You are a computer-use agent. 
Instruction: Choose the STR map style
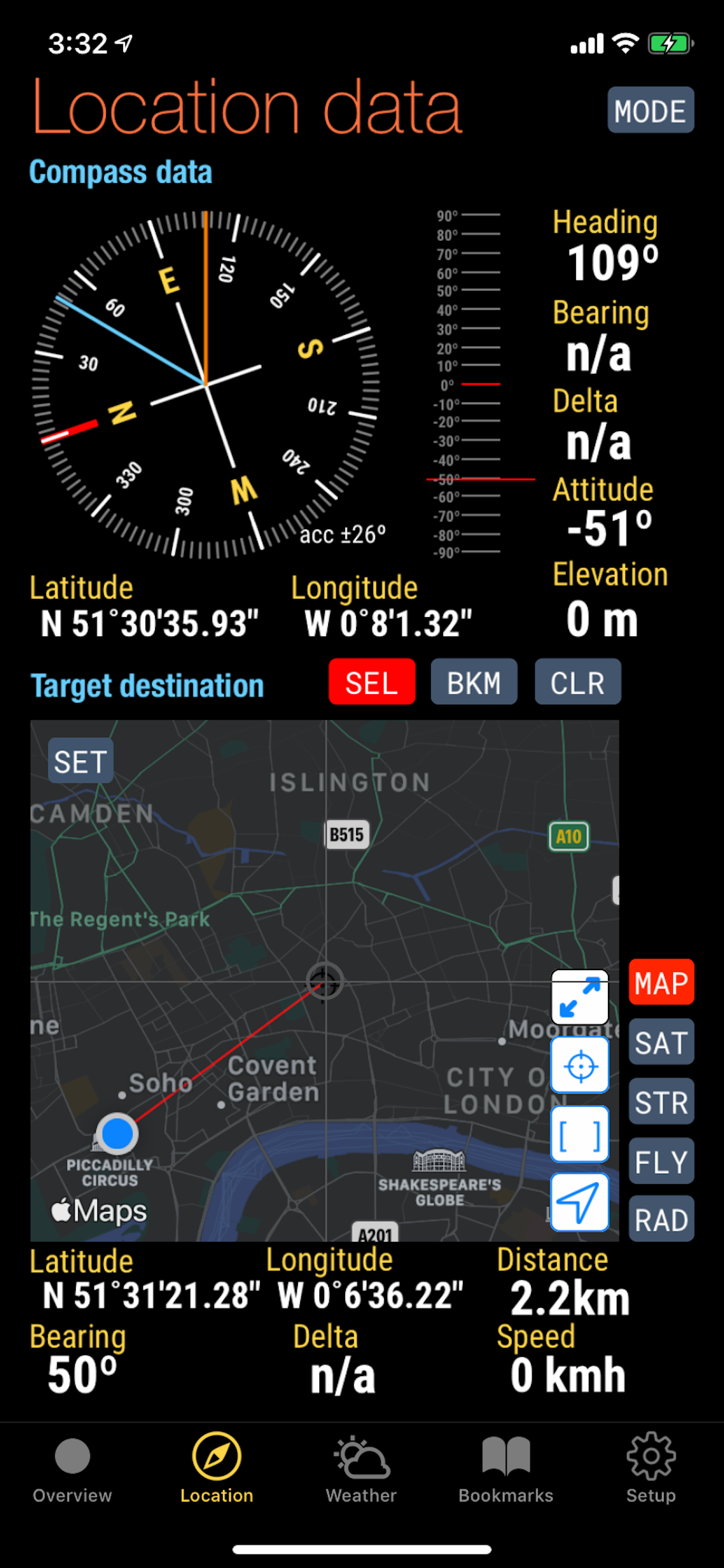[661, 1102]
